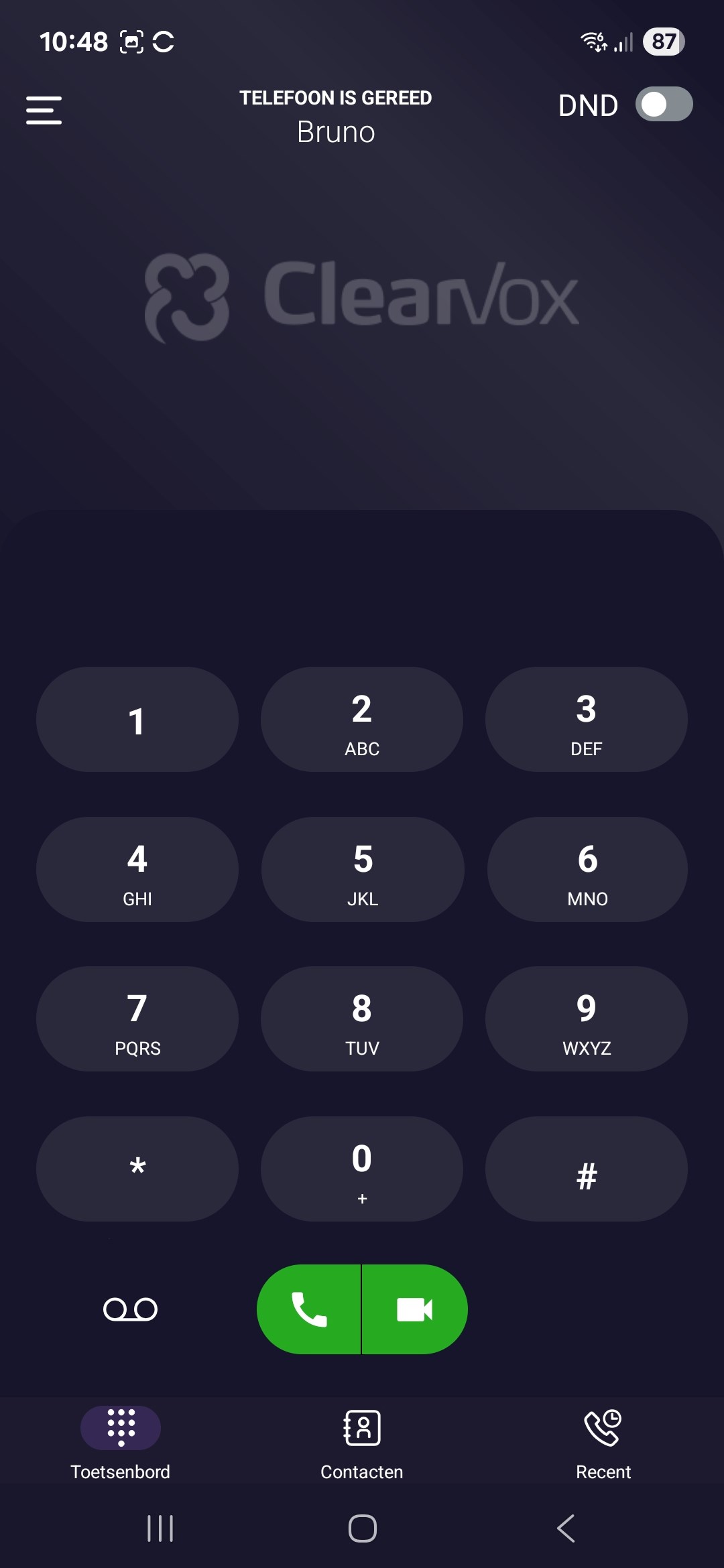This screenshot has height=1568, width=724.
Task: Start an audio call with the green phone button
Action: (x=309, y=1309)
